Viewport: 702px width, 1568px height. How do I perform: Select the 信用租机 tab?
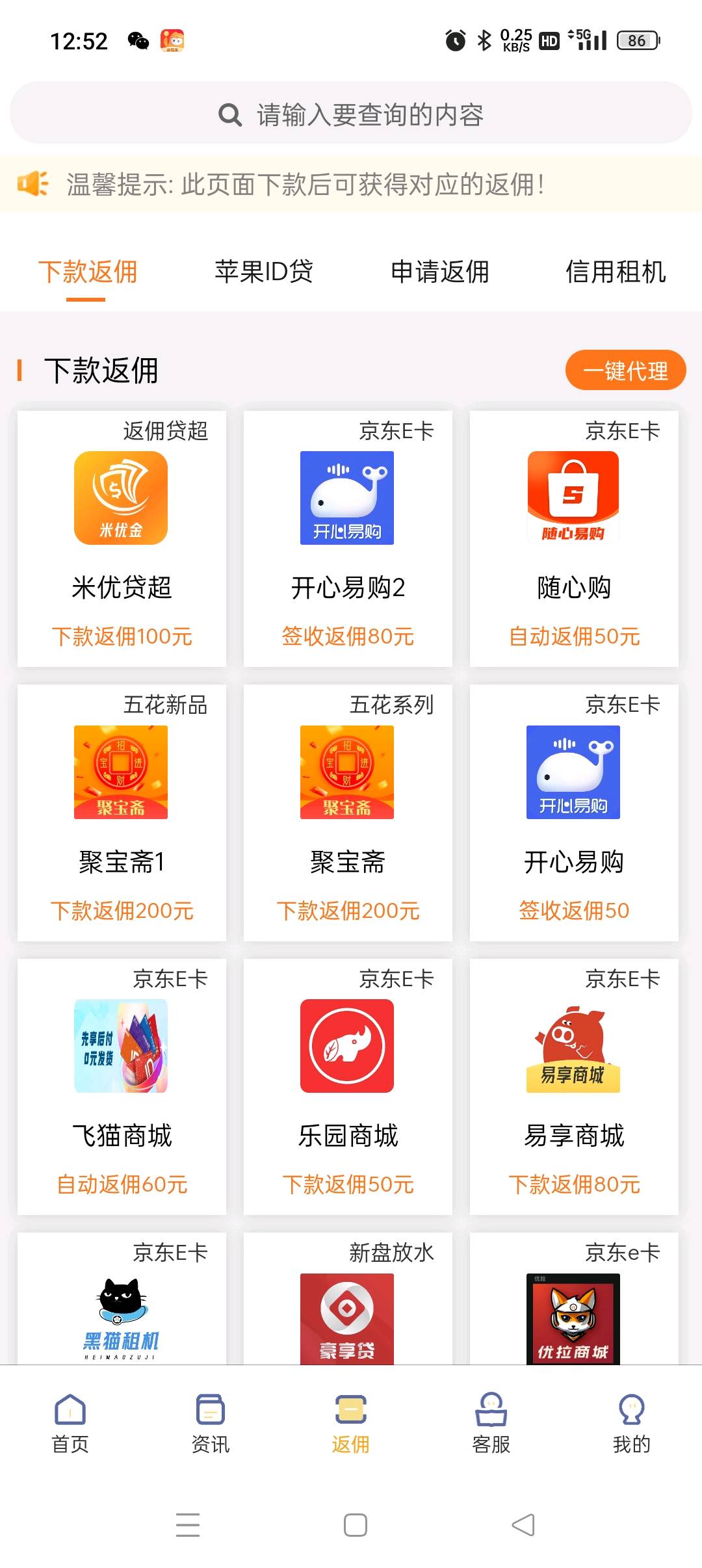click(x=616, y=272)
